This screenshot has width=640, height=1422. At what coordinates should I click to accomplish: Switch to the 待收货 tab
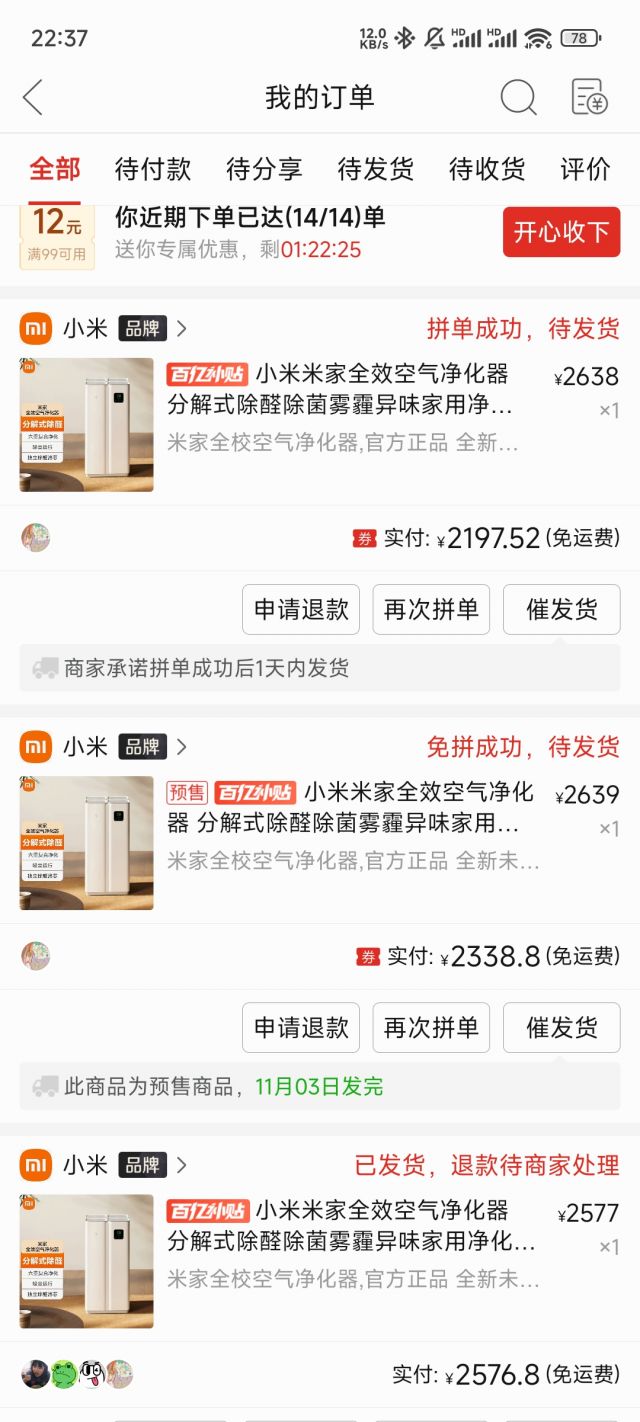pos(487,169)
